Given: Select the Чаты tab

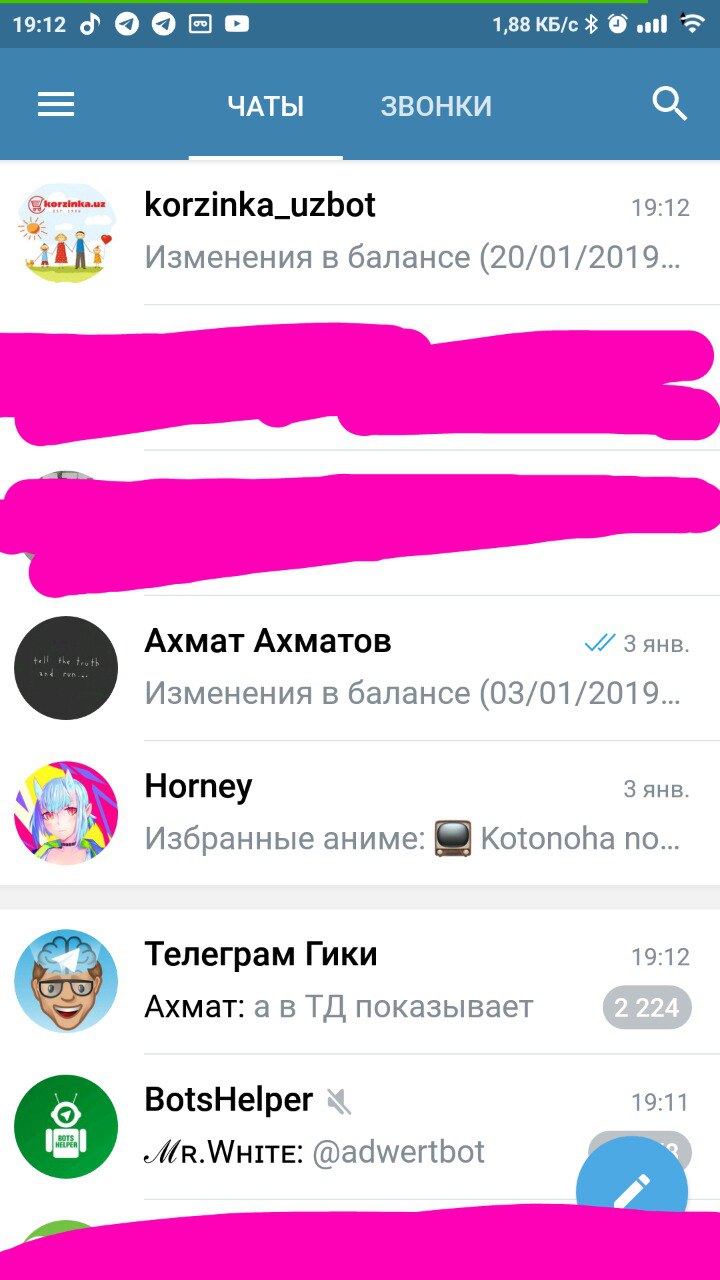Looking at the screenshot, I should click(265, 106).
